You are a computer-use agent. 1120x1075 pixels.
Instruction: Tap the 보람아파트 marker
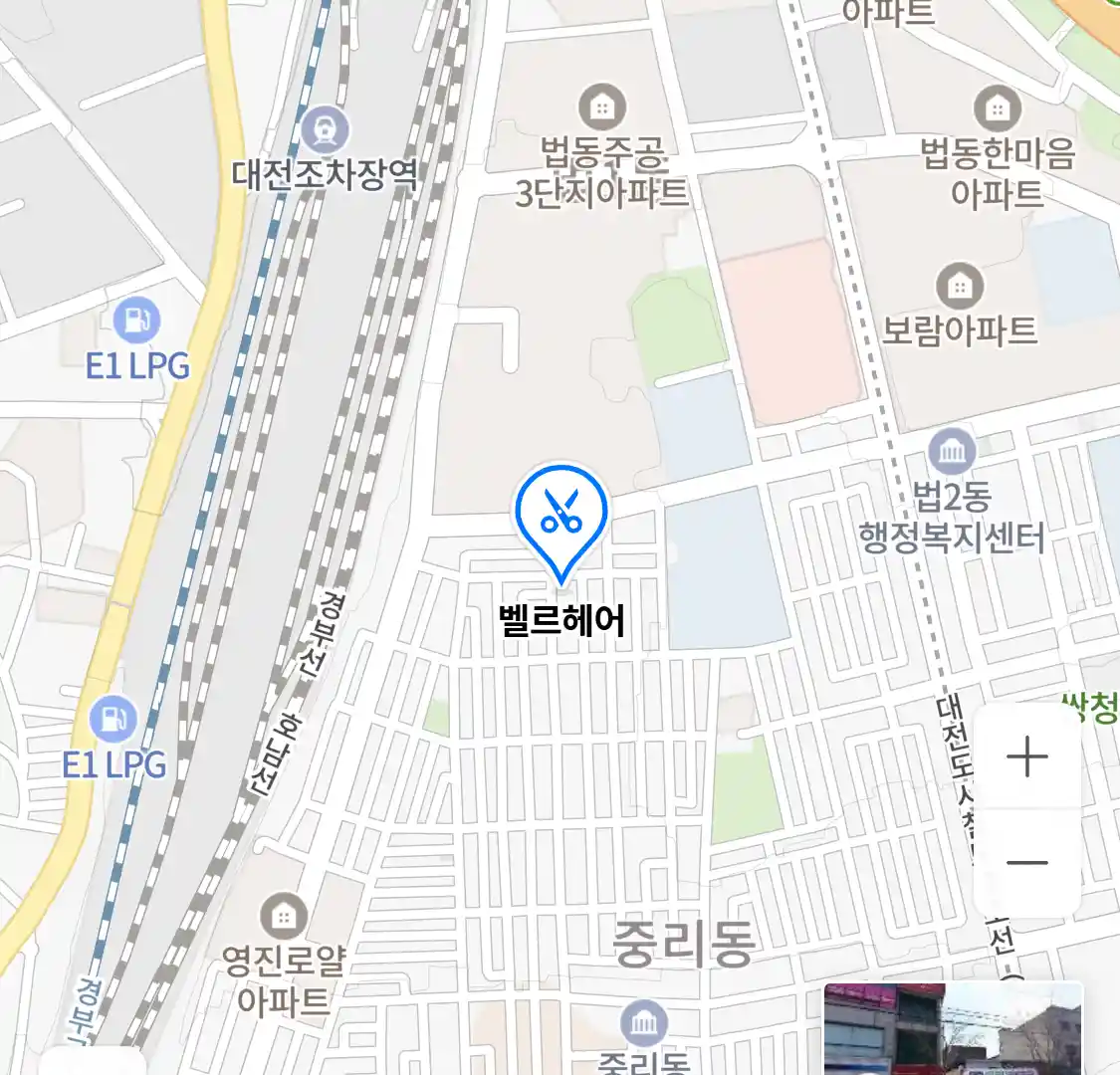pos(959,287)
